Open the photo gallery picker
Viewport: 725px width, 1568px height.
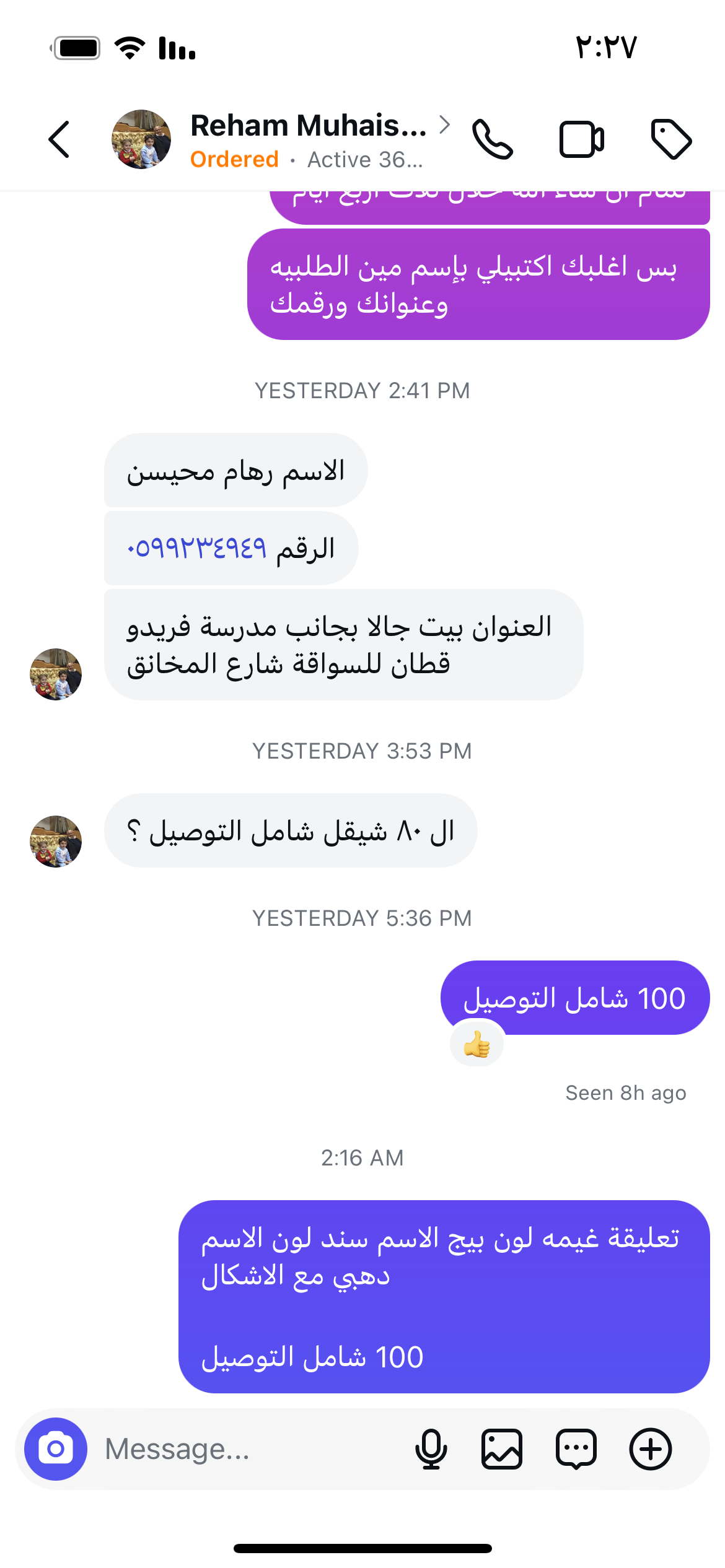(x=502, y=1449)
